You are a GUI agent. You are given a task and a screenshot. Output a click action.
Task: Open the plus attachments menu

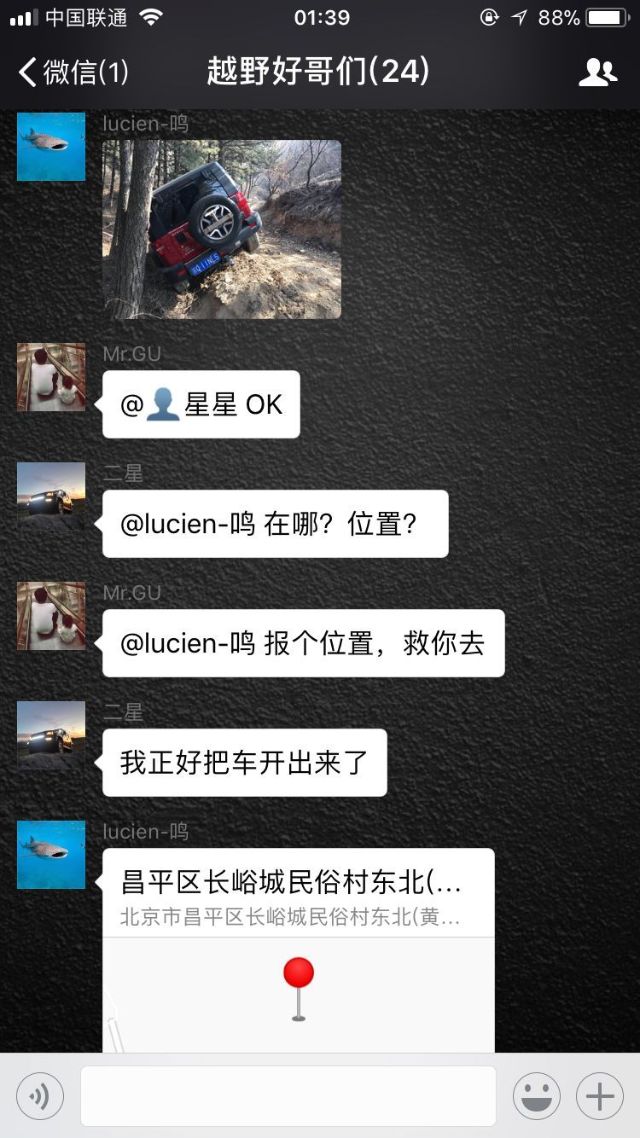pos(599,1096)
